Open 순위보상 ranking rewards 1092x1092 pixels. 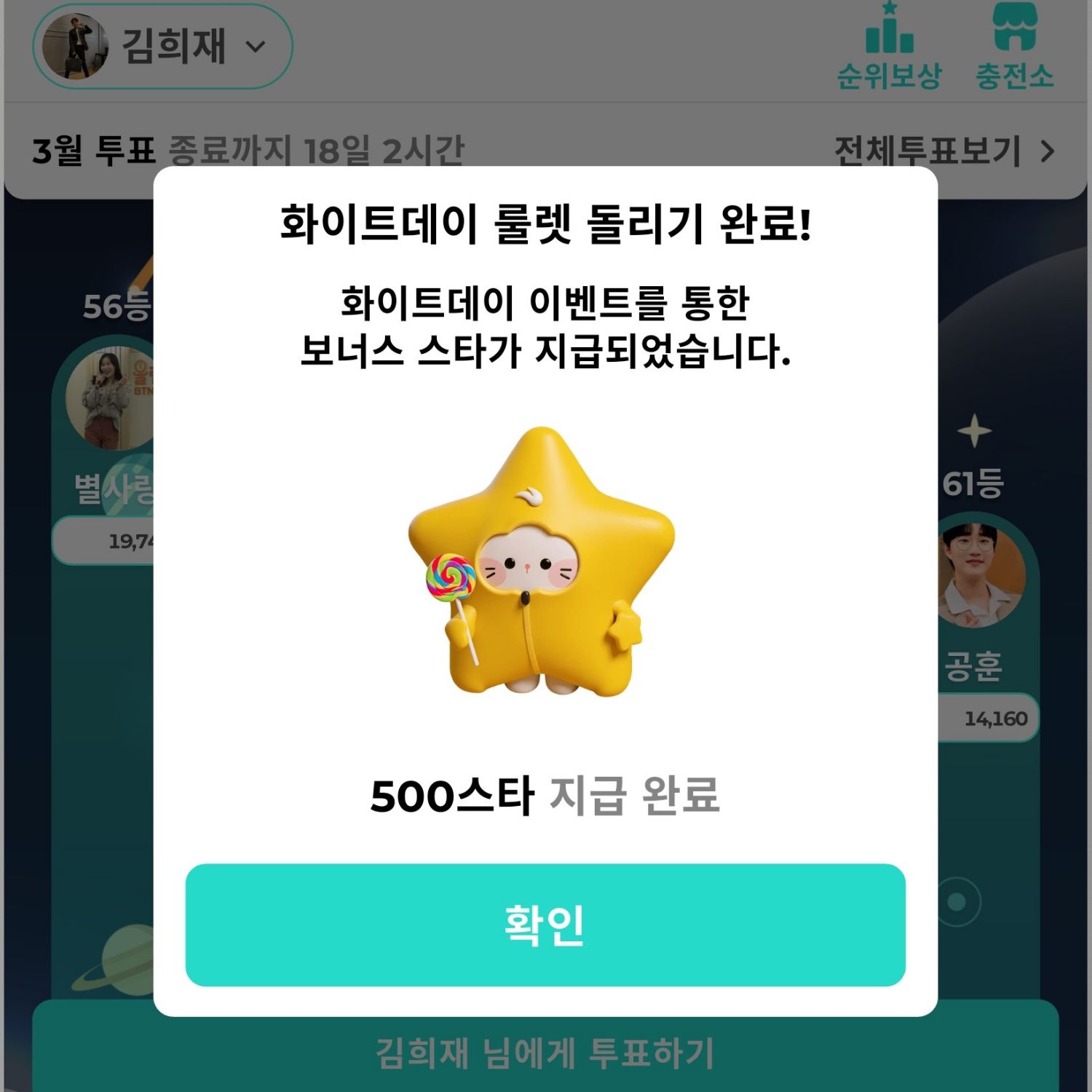pos(889,48)
